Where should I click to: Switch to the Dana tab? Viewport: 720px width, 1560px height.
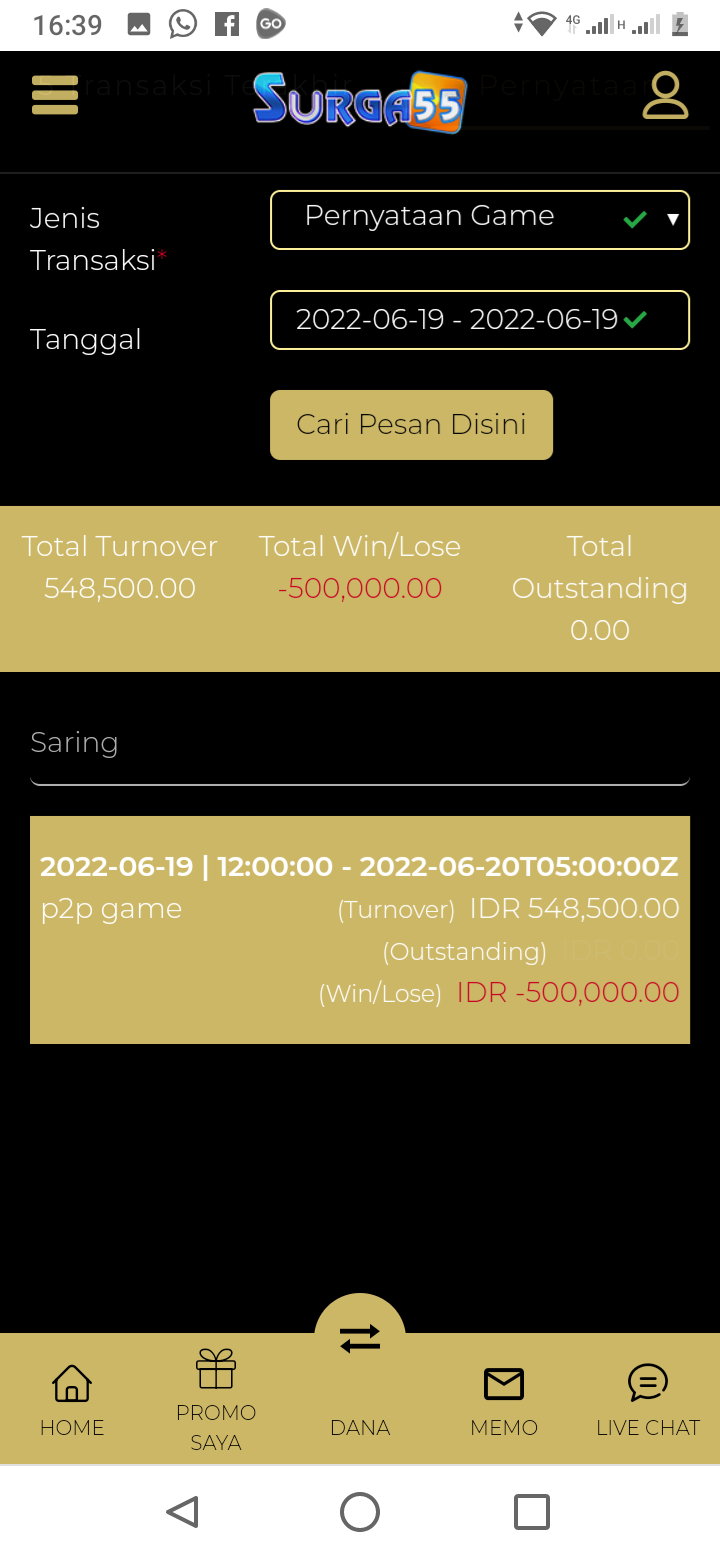click(x=360, y=1380)
